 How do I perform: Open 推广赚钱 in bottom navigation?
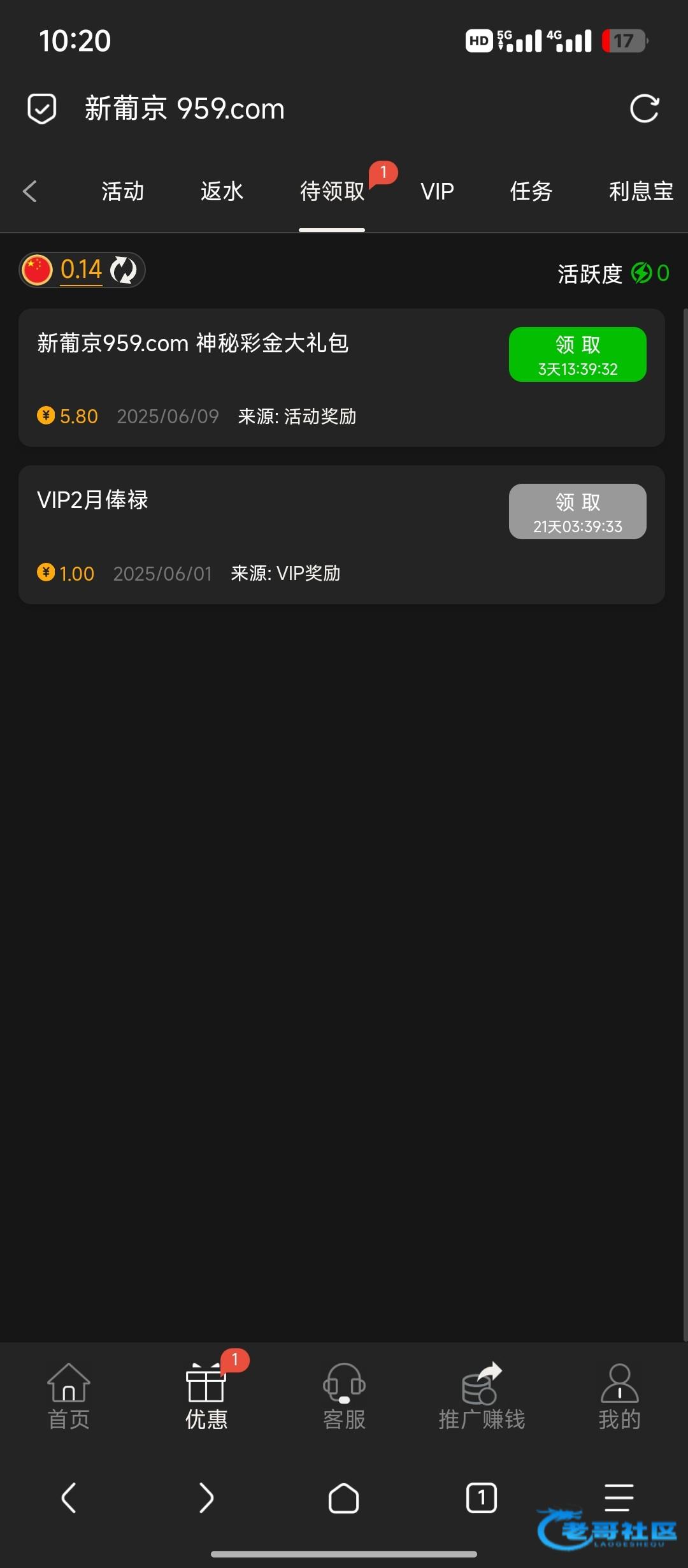pyautogui.click(x=482, y=1396)
